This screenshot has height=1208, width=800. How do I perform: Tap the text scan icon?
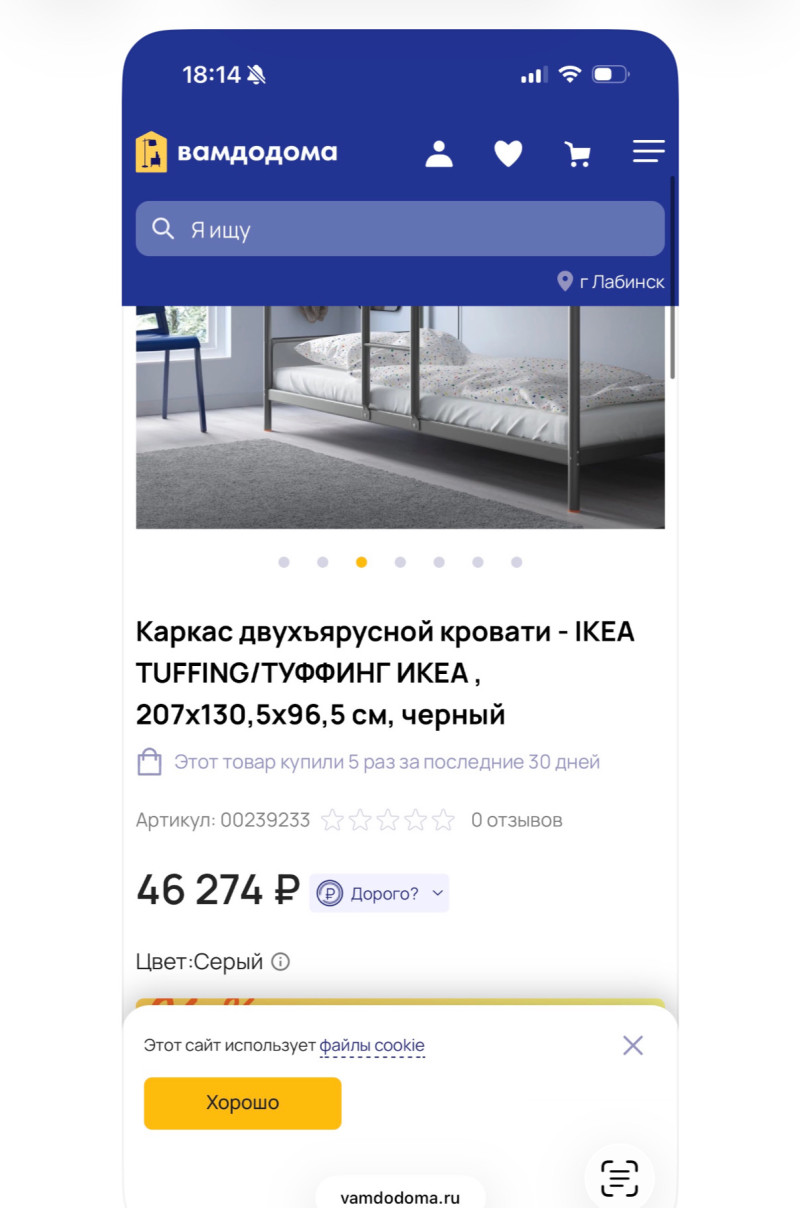(619, 1178)
